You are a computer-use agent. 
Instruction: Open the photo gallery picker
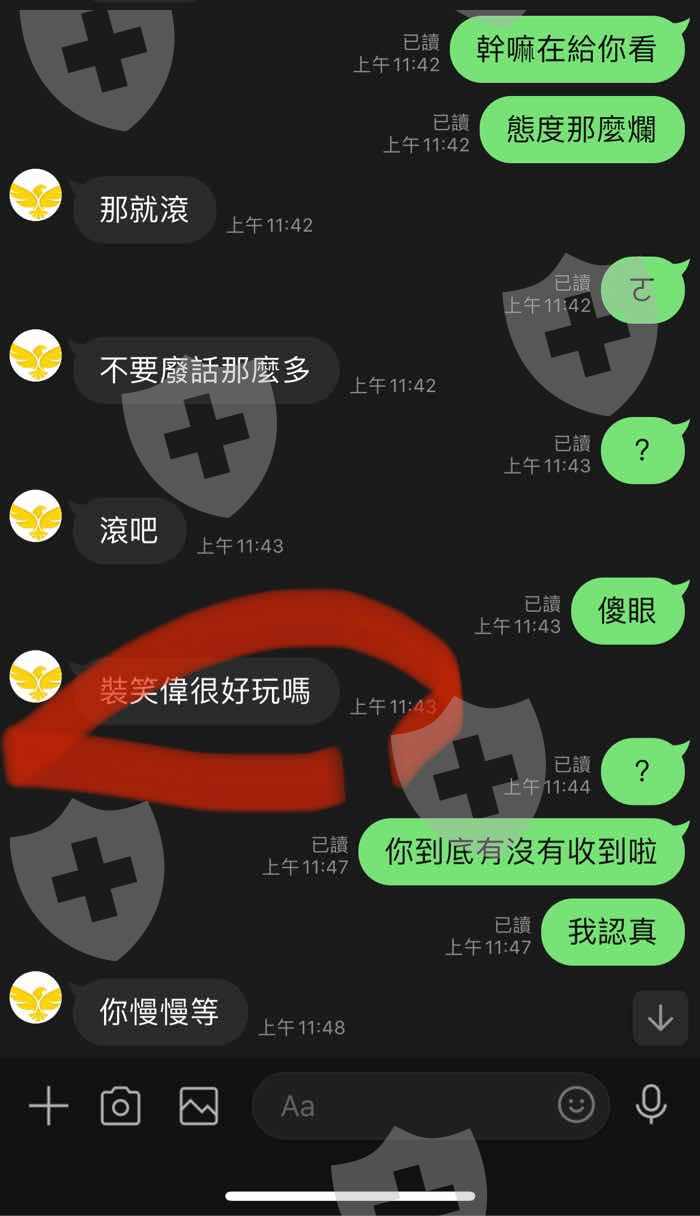click(198, 1106)
